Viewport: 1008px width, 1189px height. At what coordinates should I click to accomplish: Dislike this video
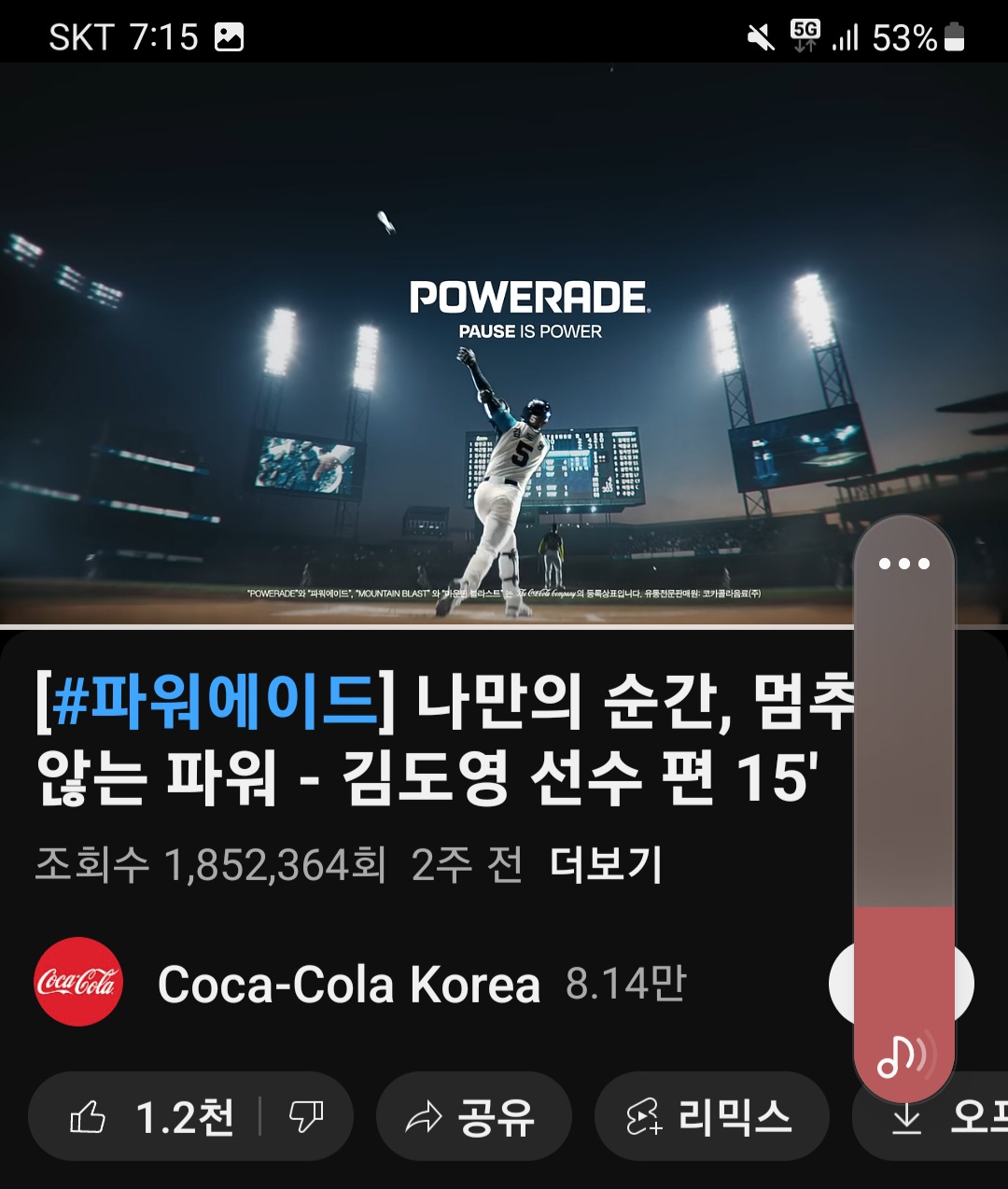click(306, 1117)
